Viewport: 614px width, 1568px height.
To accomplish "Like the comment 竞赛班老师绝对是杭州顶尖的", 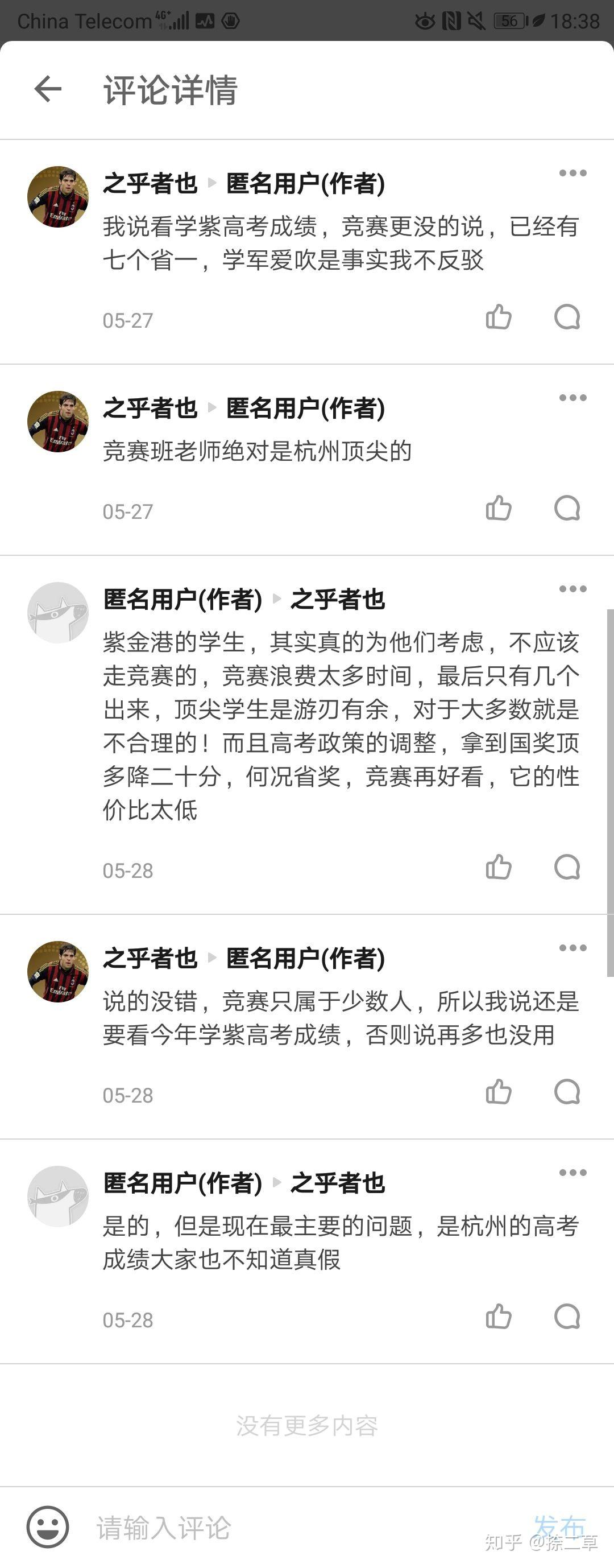I will [x=499, y=508].
